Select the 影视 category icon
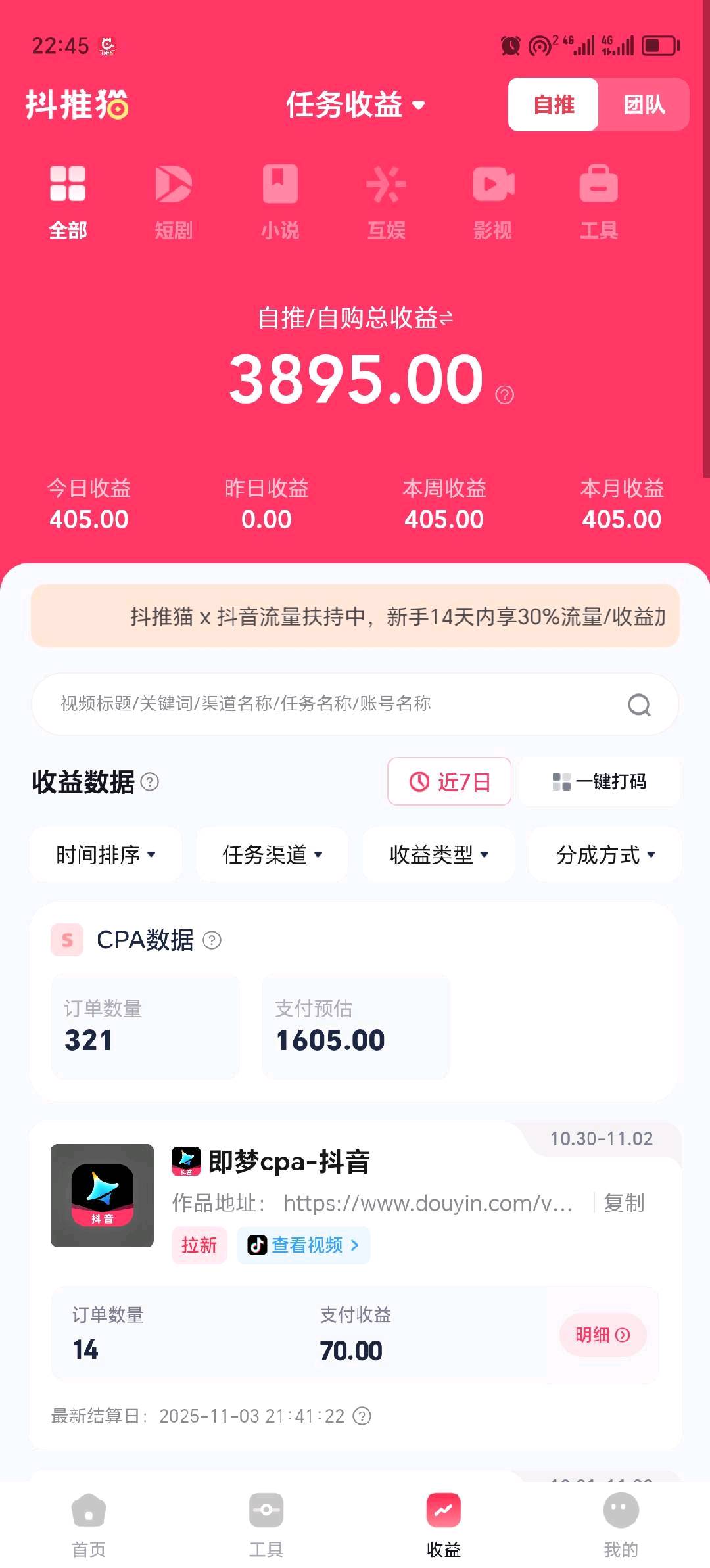The height and width of the screenshot is (1568, 710). [x=492, y=186]
